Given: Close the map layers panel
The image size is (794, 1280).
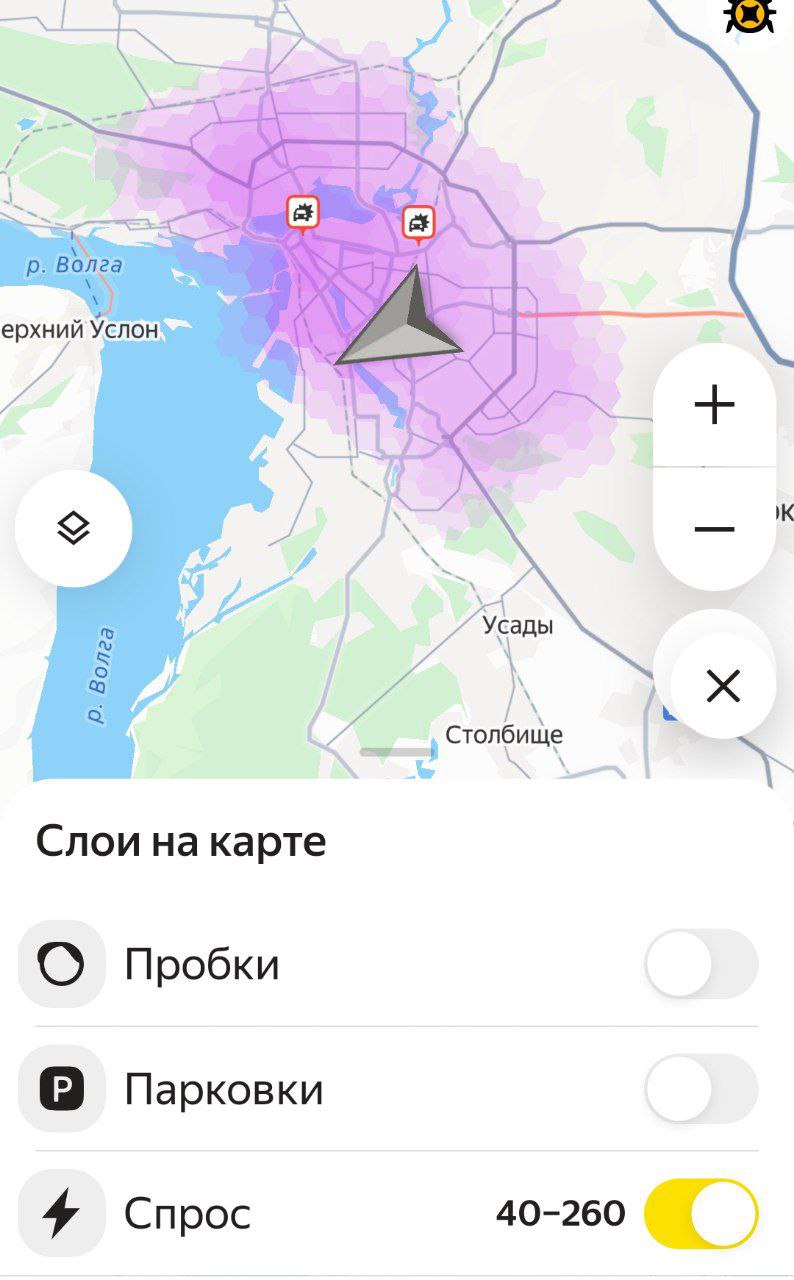Looking at the screenshot, I should (722, 687).
